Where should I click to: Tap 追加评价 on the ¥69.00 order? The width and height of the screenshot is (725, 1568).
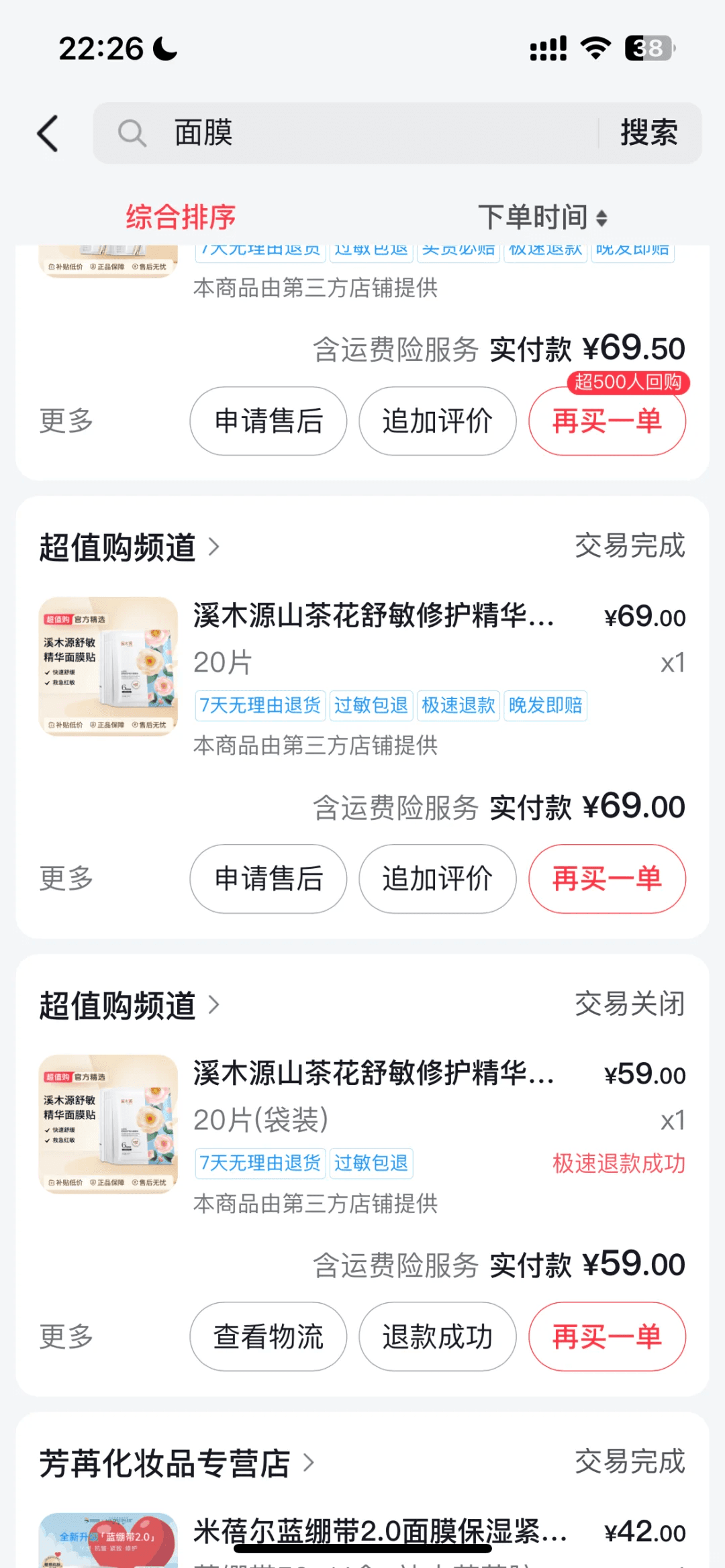coord(438,879)
